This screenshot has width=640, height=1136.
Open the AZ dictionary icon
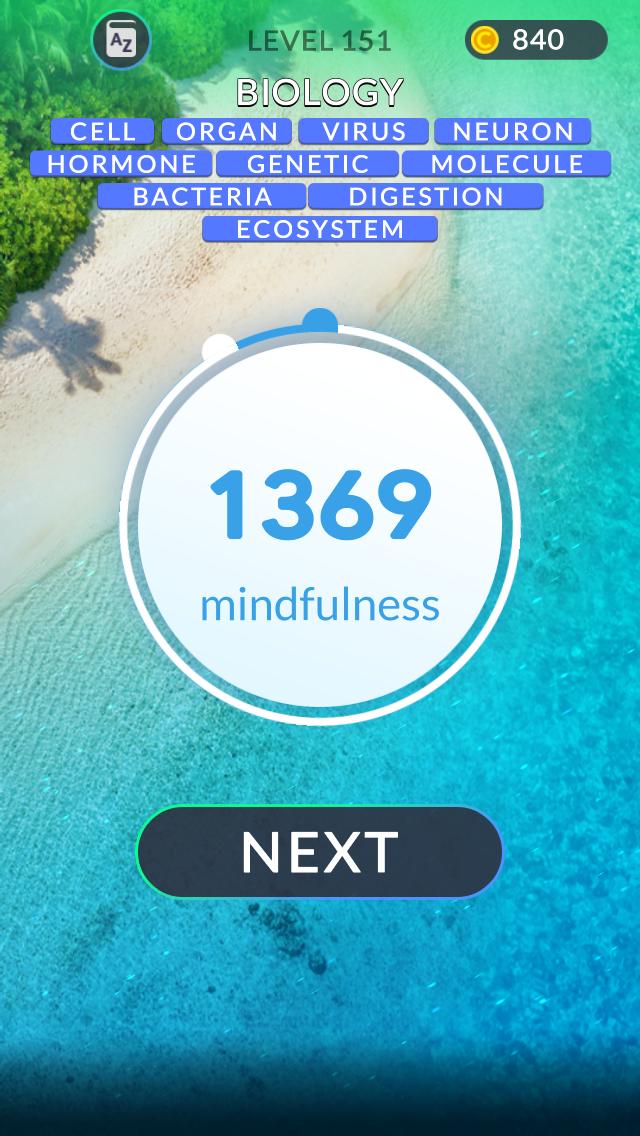click(121, 41)
